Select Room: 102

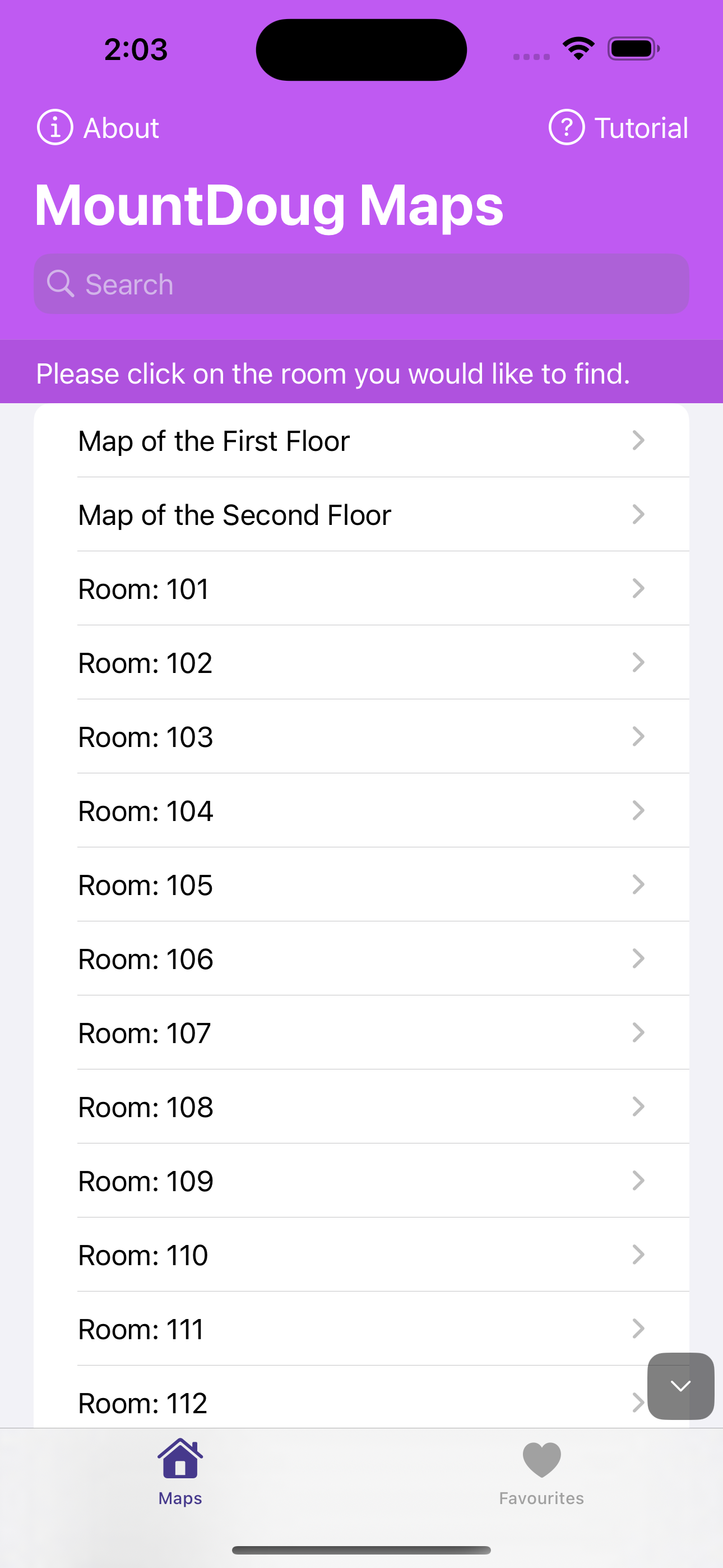tap(361, 663)
